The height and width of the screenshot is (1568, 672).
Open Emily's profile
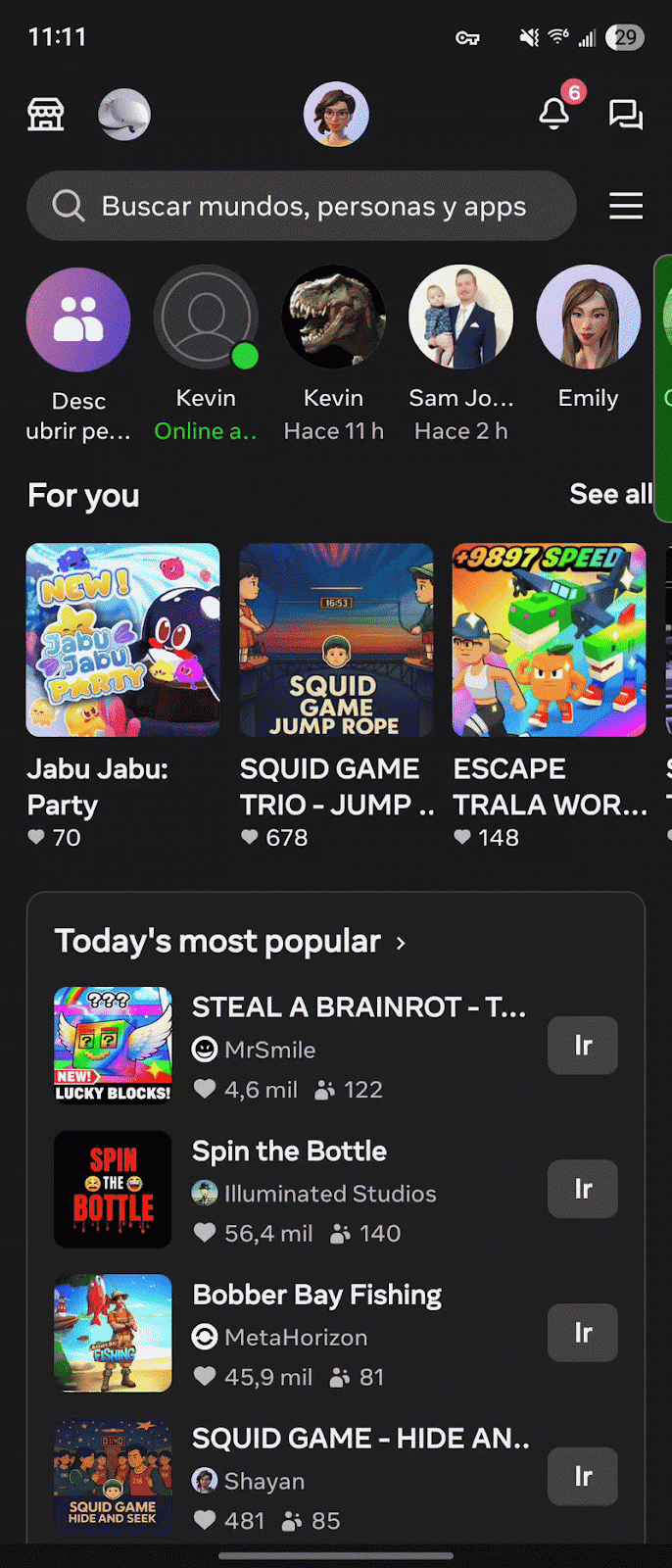[588, 318]
